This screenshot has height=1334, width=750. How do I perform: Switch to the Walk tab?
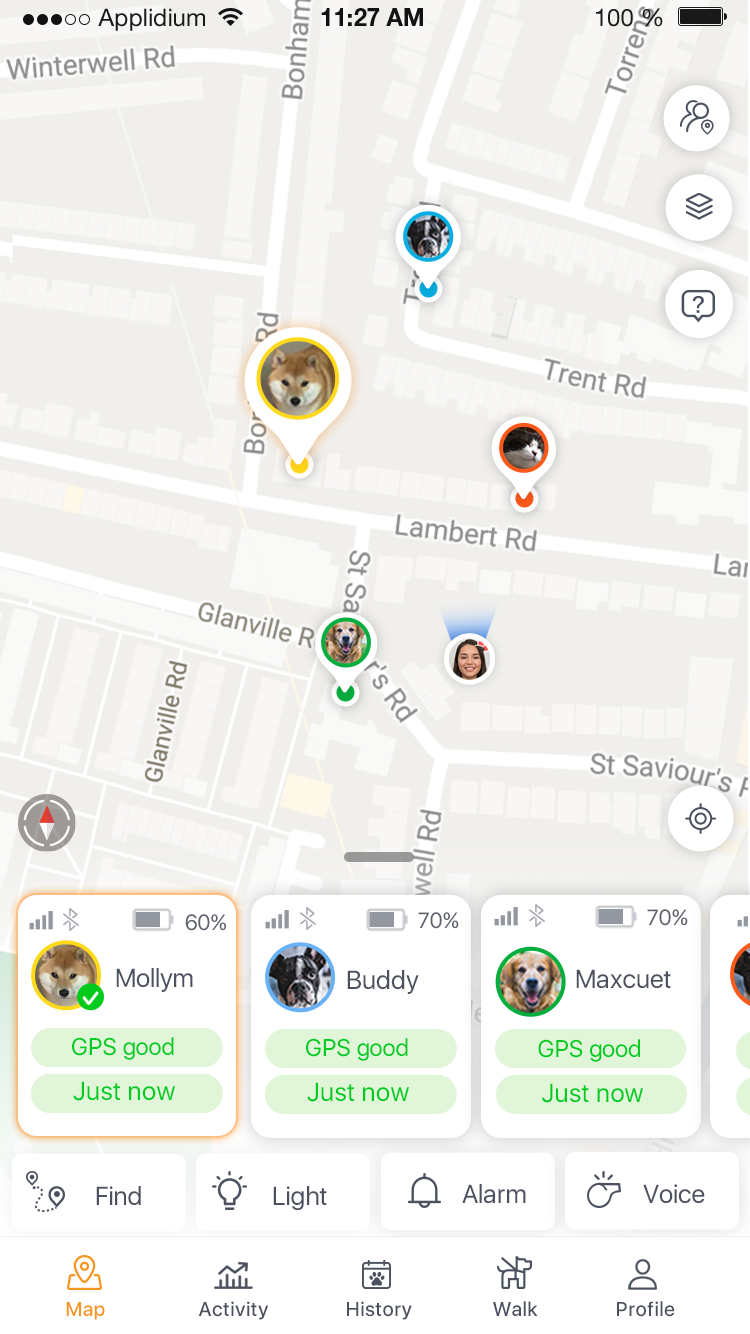tap(515, 1288)
